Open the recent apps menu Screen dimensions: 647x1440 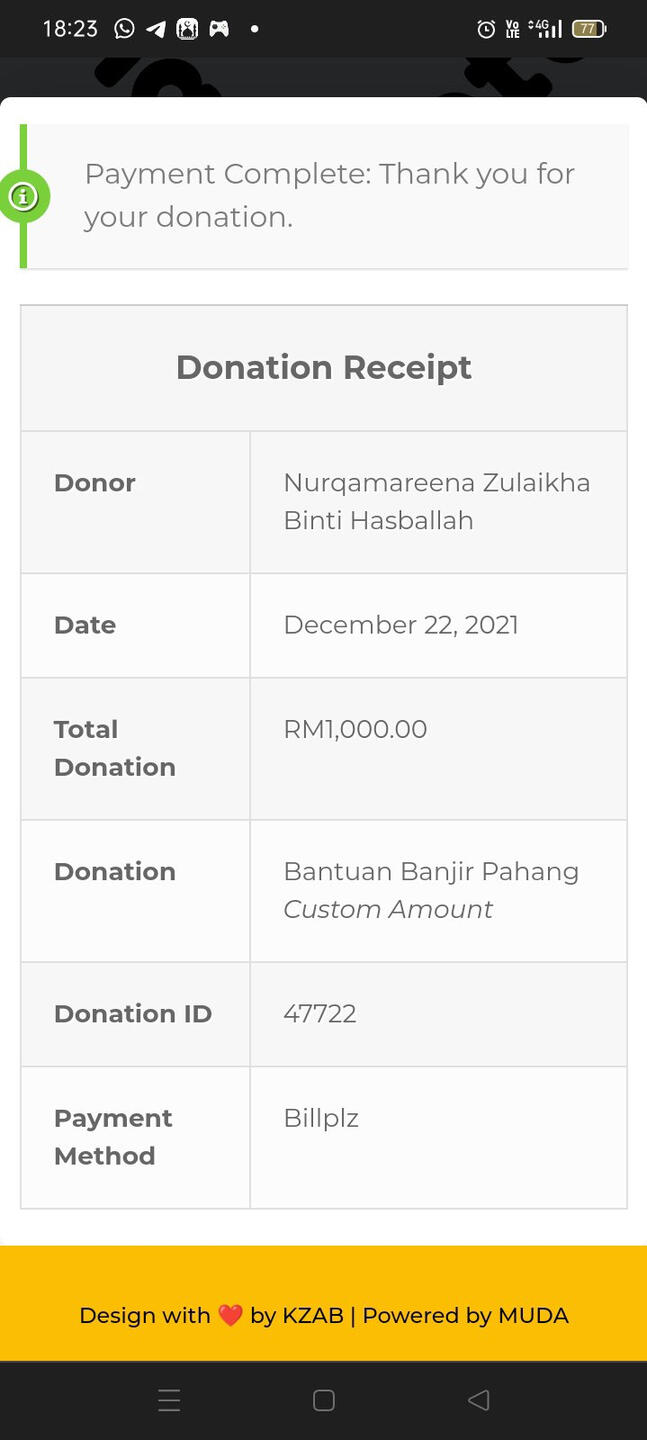pyautogui.click(x=169, y=1400)
